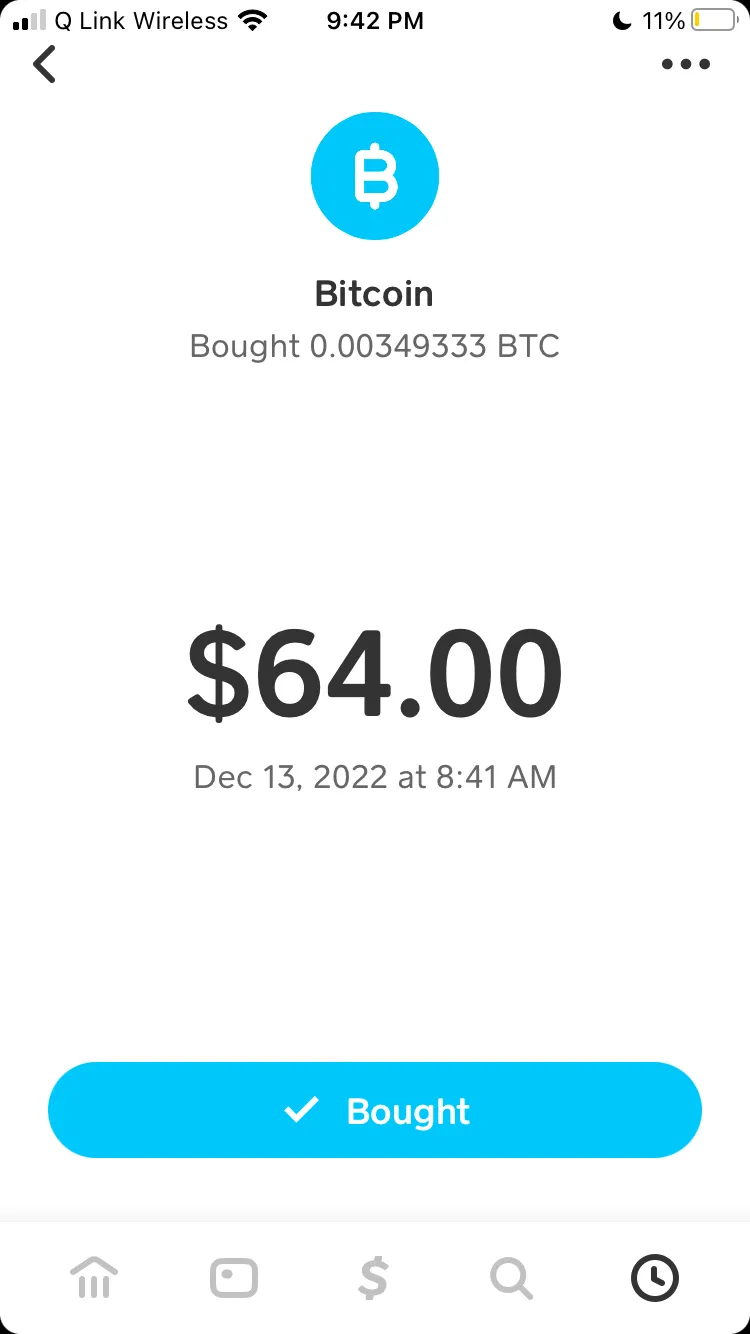The height and width of the screenshot is (1334, 750).
Task: Open the activity clock tab
Action: tap(655, 1278)
